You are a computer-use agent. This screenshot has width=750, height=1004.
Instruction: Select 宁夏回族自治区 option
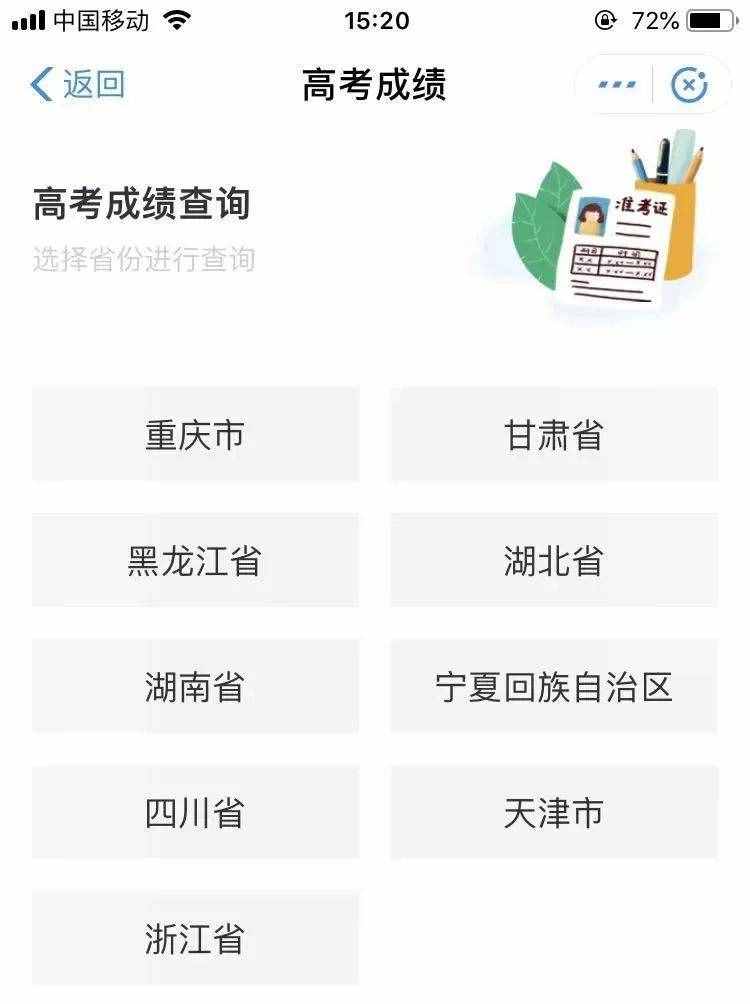(x=553, y=686)
